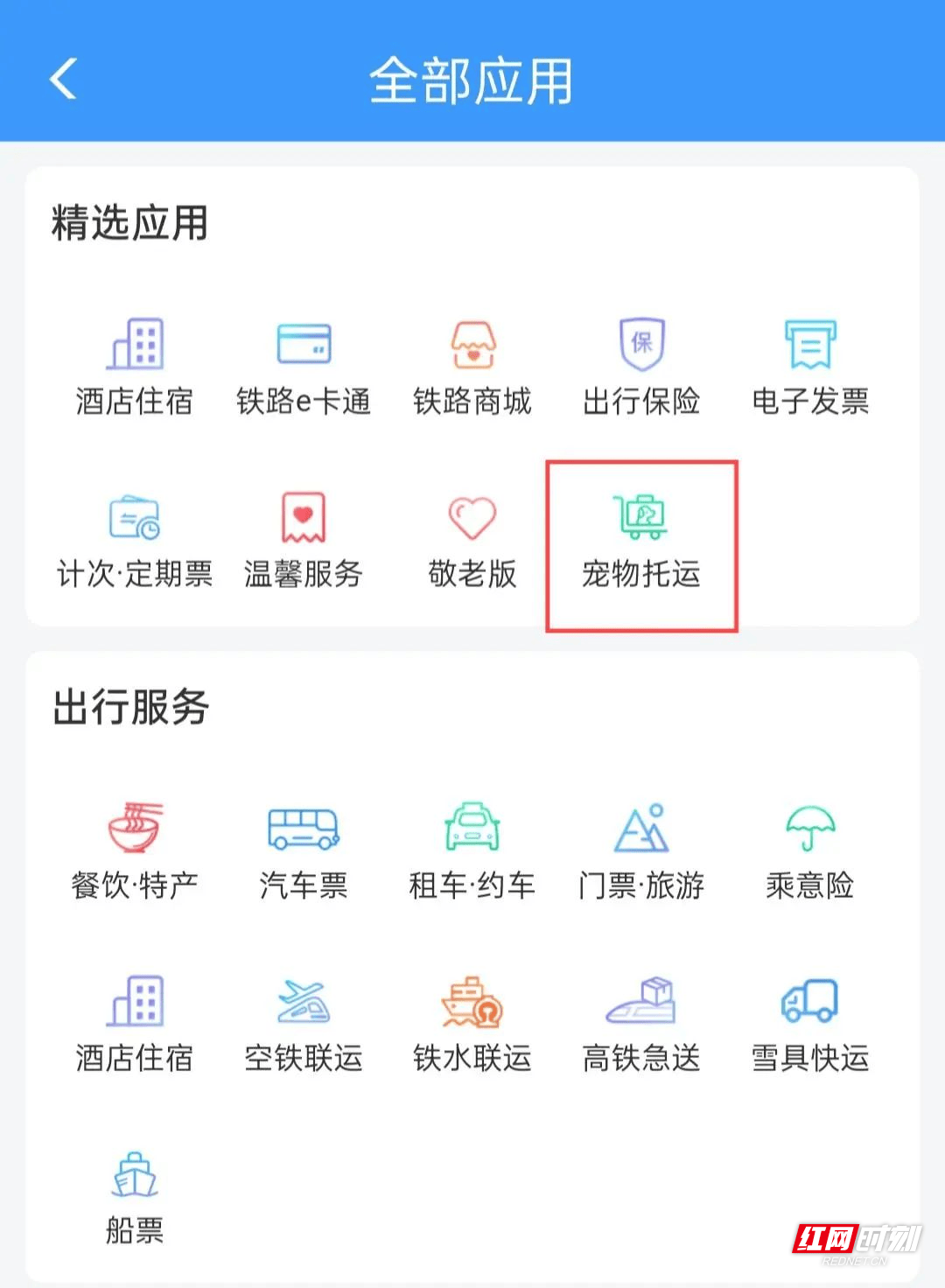This screenshot has width=945, height=1288.
Task: Open 出行保险
Action: point(641,366)
